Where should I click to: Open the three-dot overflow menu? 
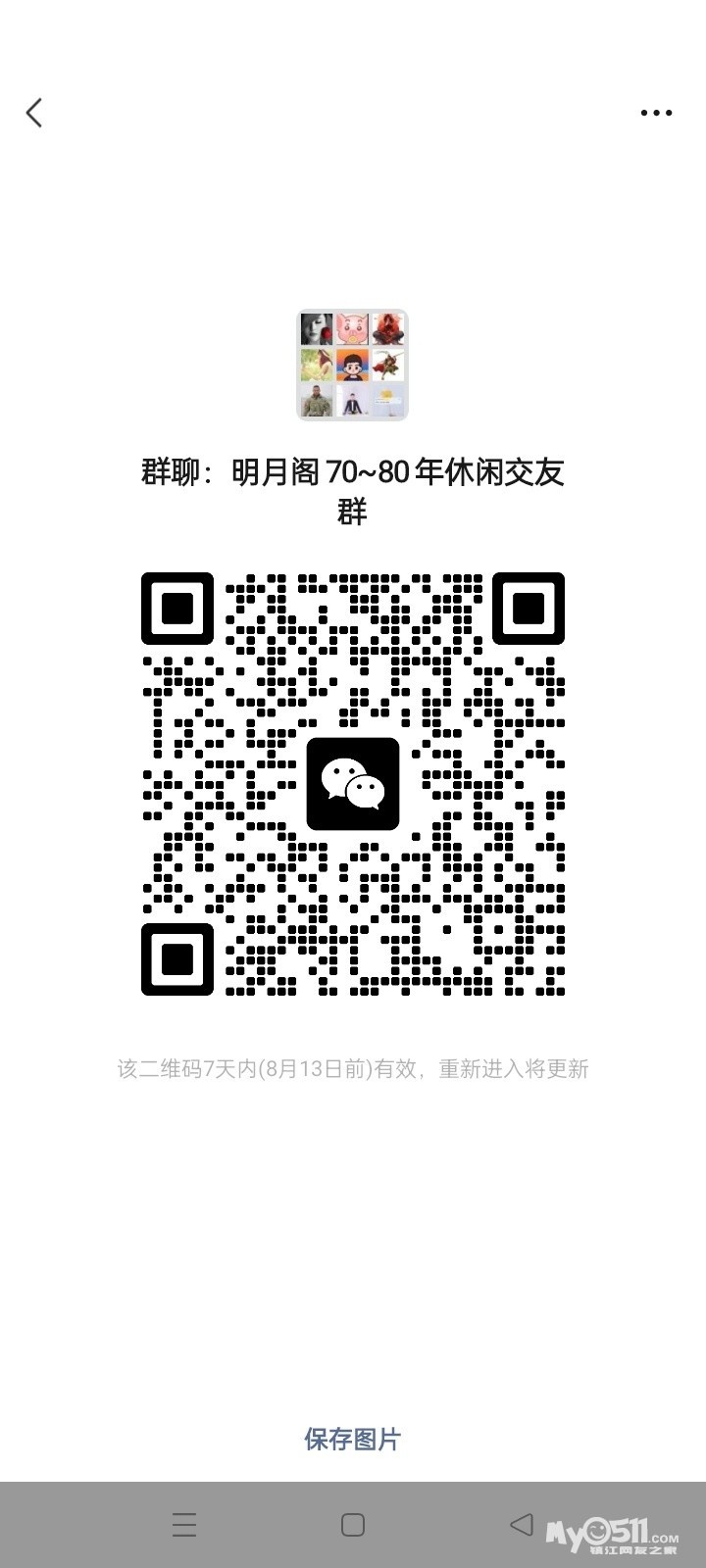click(656, 113)
